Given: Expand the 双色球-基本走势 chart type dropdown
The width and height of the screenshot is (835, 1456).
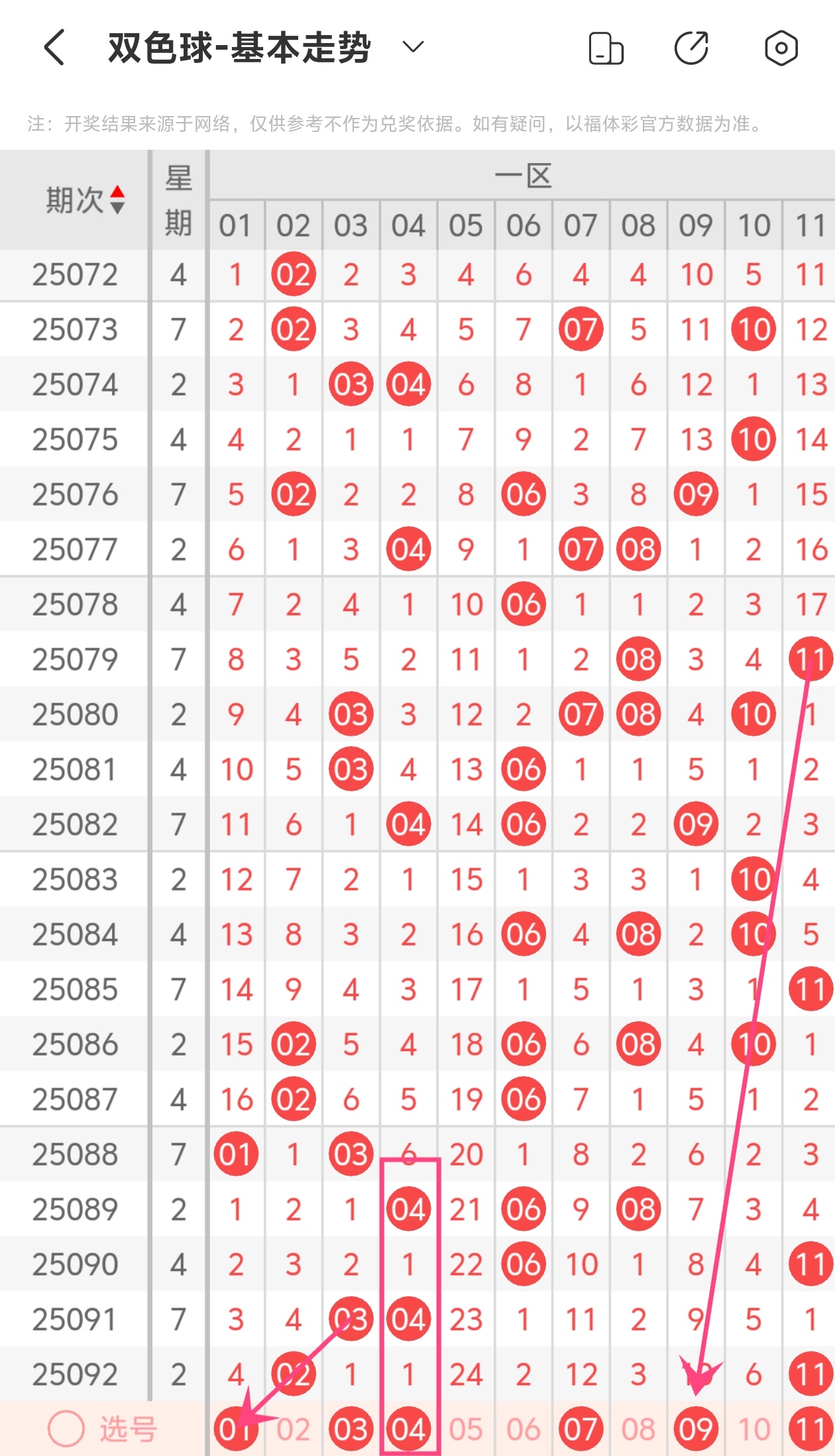Looking at the screenshot, I should tap(413, 47).
